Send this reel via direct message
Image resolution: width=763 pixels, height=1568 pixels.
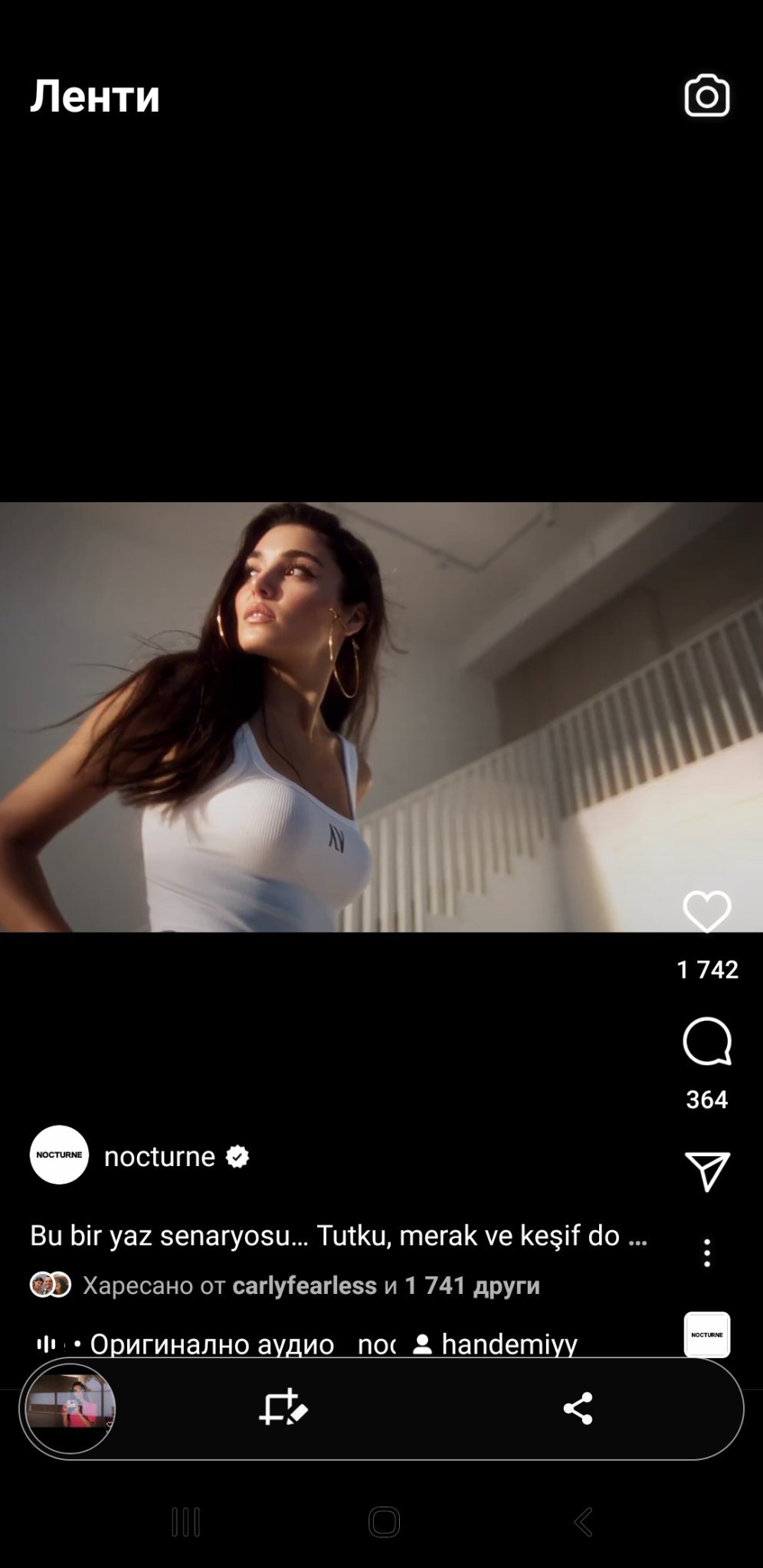706,1171
